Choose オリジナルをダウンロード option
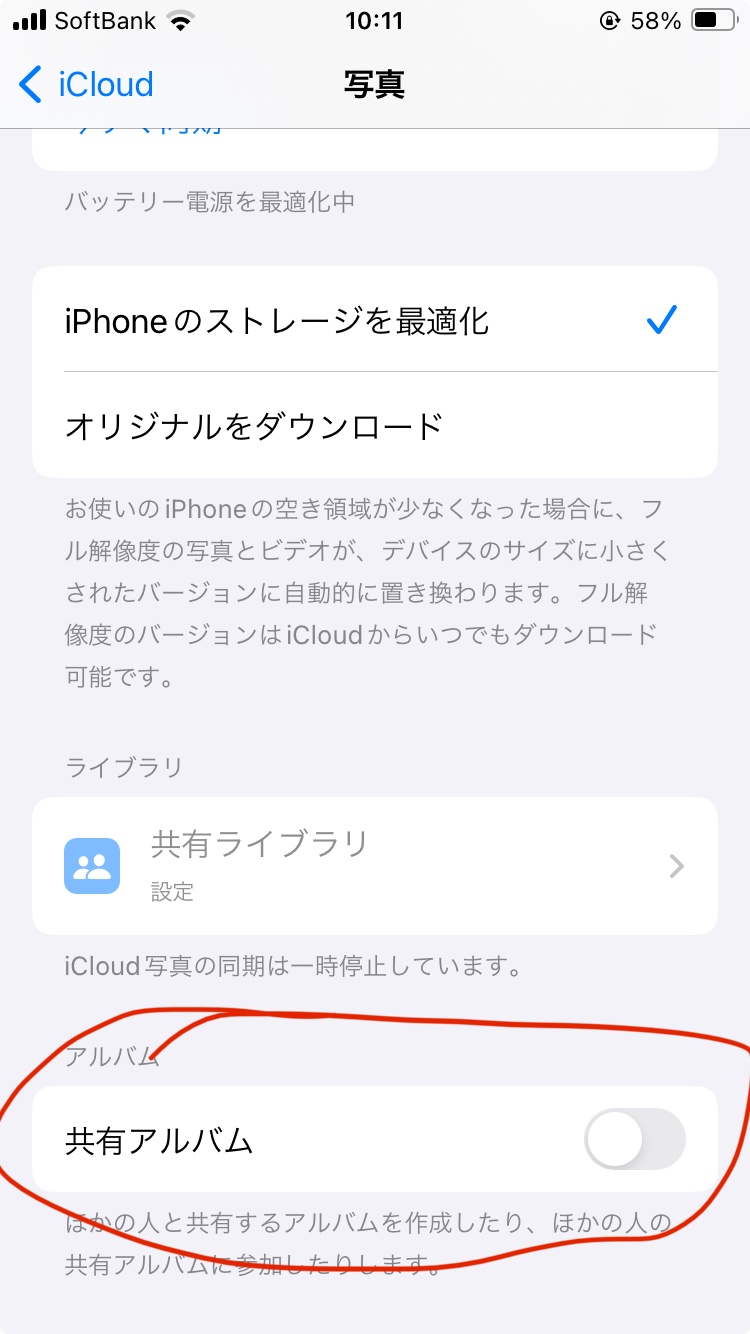This screenshot has width=750, height=1334. coord(374,427)
